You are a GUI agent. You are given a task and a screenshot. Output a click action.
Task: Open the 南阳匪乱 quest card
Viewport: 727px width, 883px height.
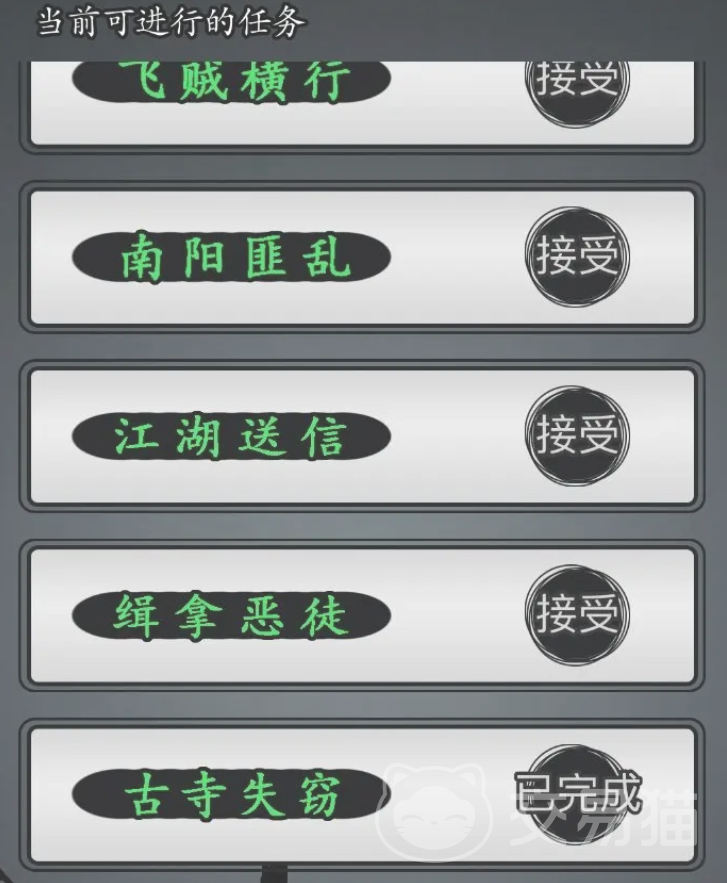tap(232, 258)
